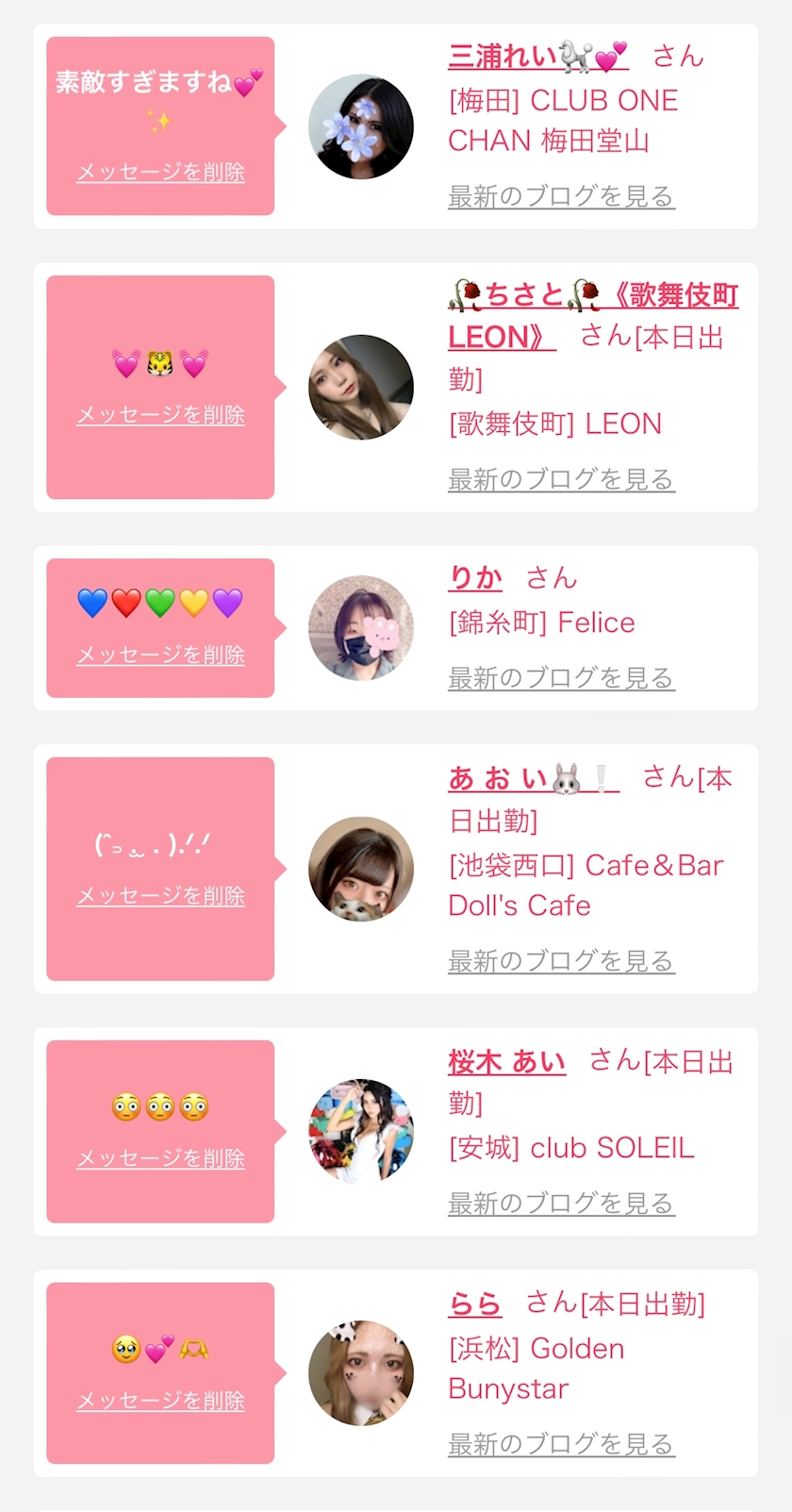
Task: Open らら's profile link
Action: [x=475, y=1304]
